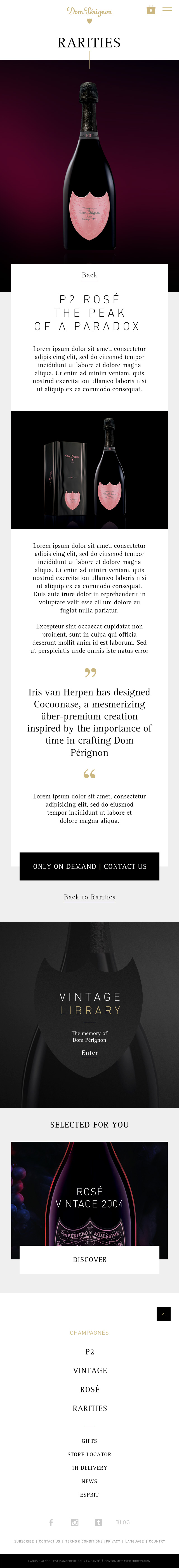Open the Instagram icon
The width and height of the screenshot is (179, 1568).
pyautogui.click(x=75, y=1522)
